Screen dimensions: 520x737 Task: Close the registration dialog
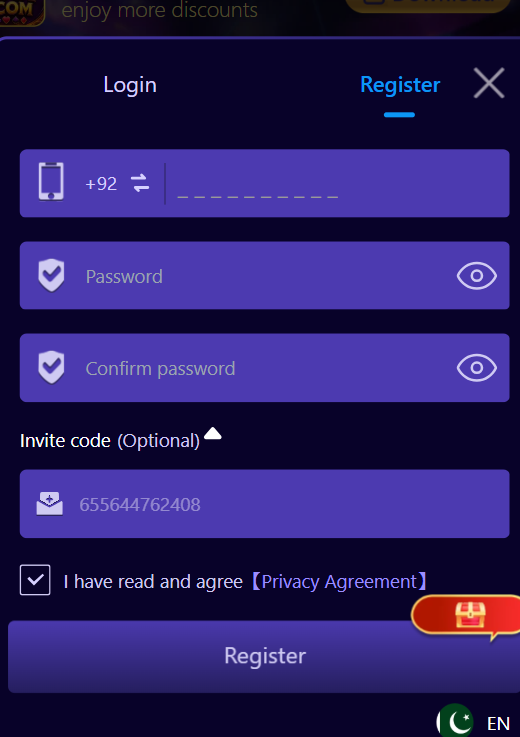click(x=489, y=83)
